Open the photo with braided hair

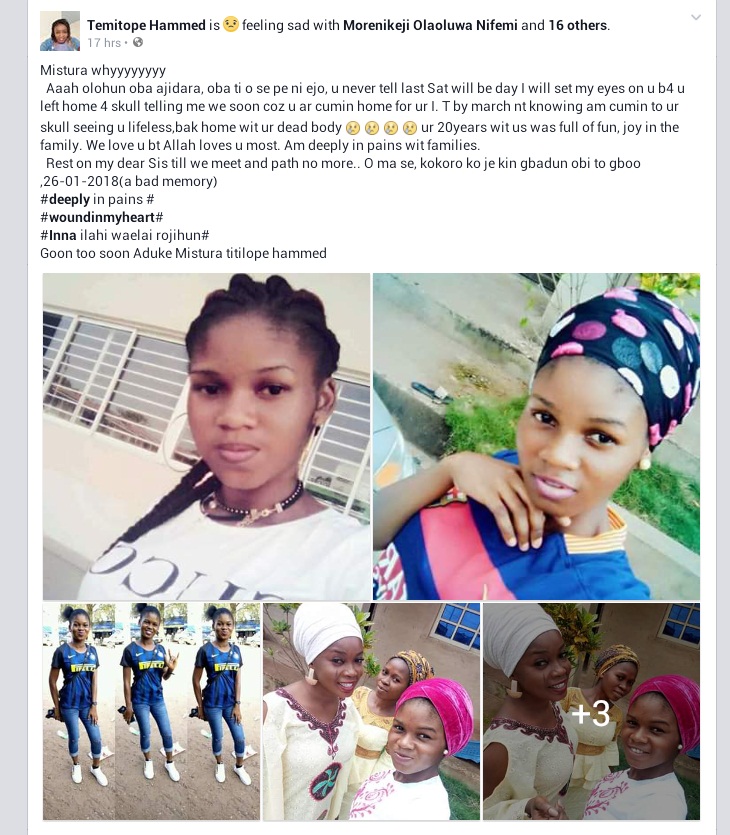point(207,436)
